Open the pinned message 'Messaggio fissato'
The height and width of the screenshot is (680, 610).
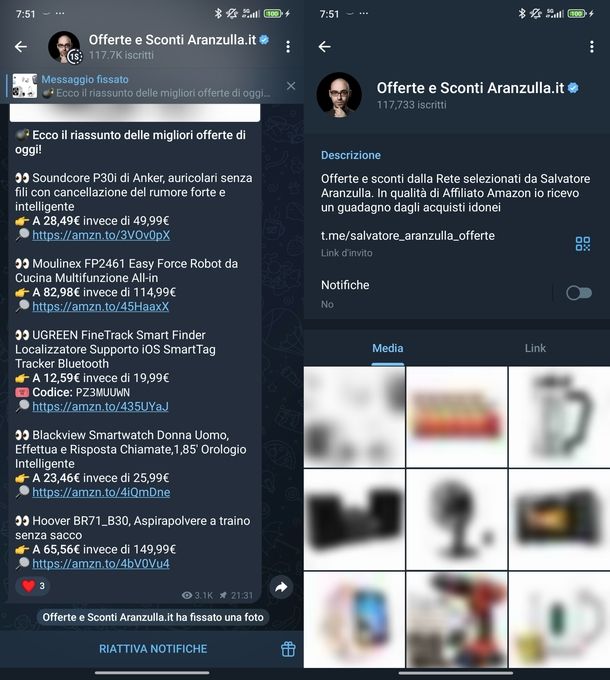pyautogui.click(x=150, y=86)
